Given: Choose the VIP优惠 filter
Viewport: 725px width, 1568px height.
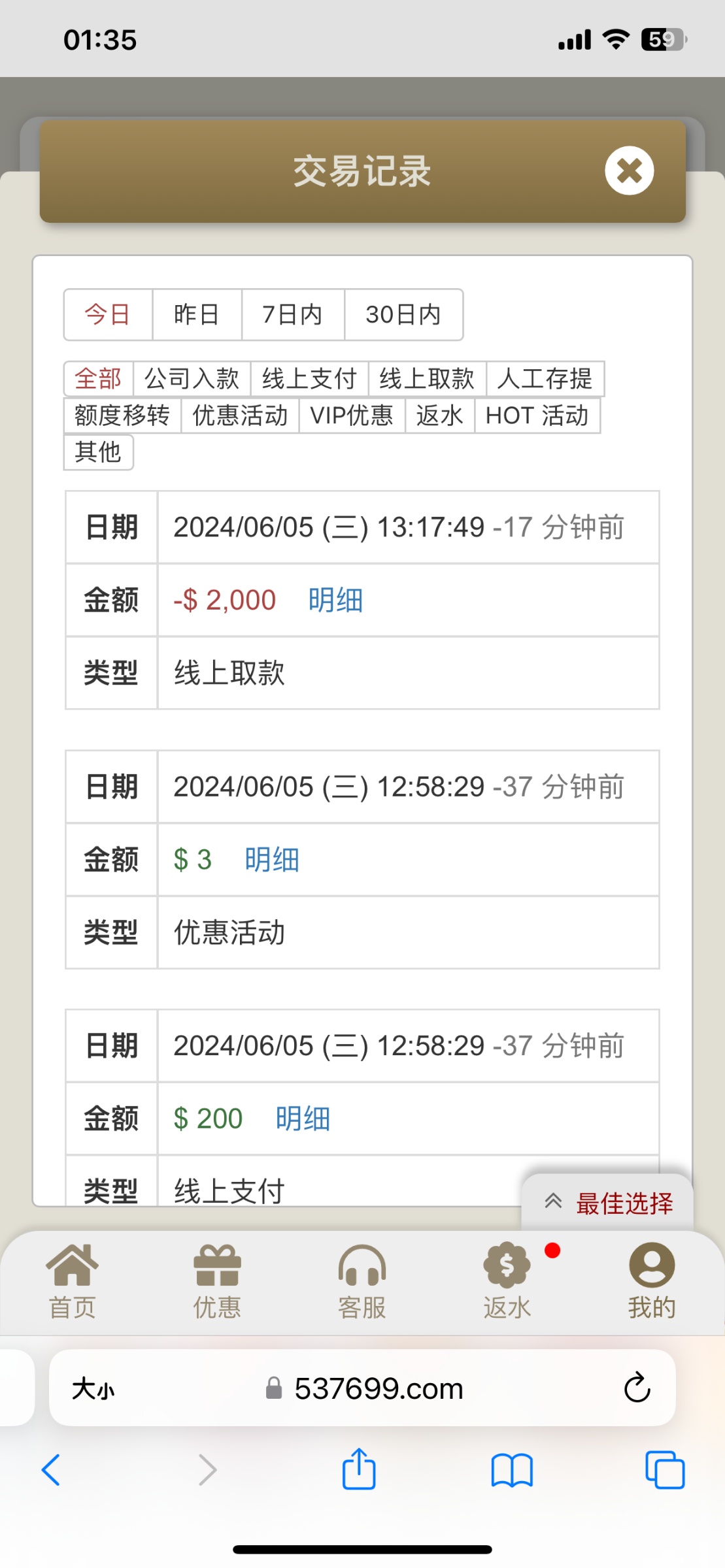Looking at the screenshot, I should tap(352, 415).
